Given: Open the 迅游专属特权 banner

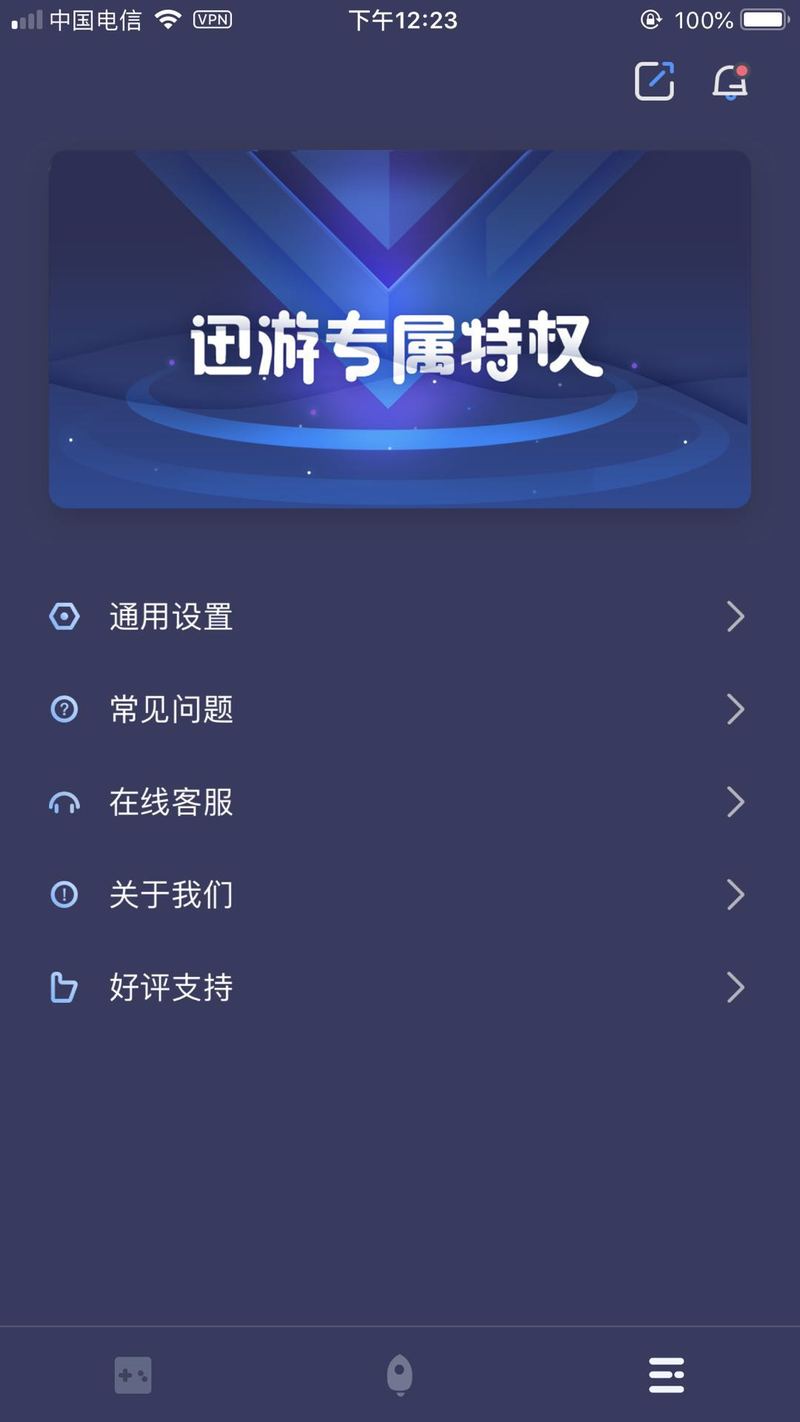Looking at the screenshot, I should click(x=400, y=329).
